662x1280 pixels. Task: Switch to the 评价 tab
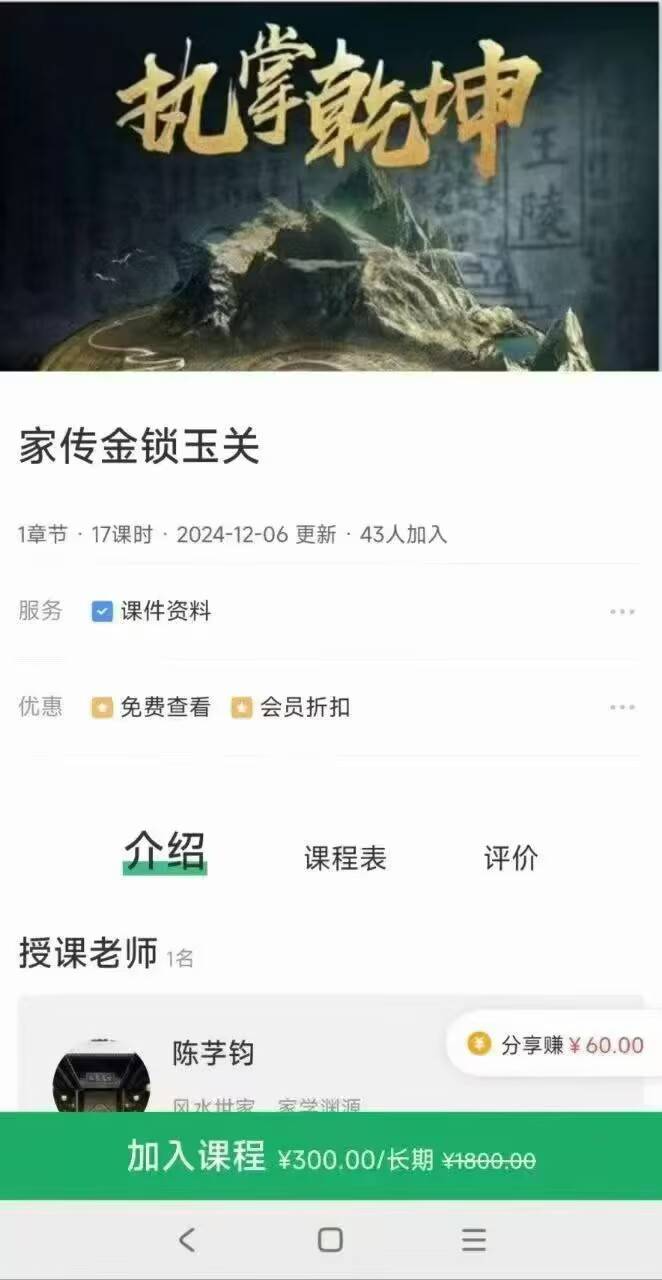click(x=511, y=858)
